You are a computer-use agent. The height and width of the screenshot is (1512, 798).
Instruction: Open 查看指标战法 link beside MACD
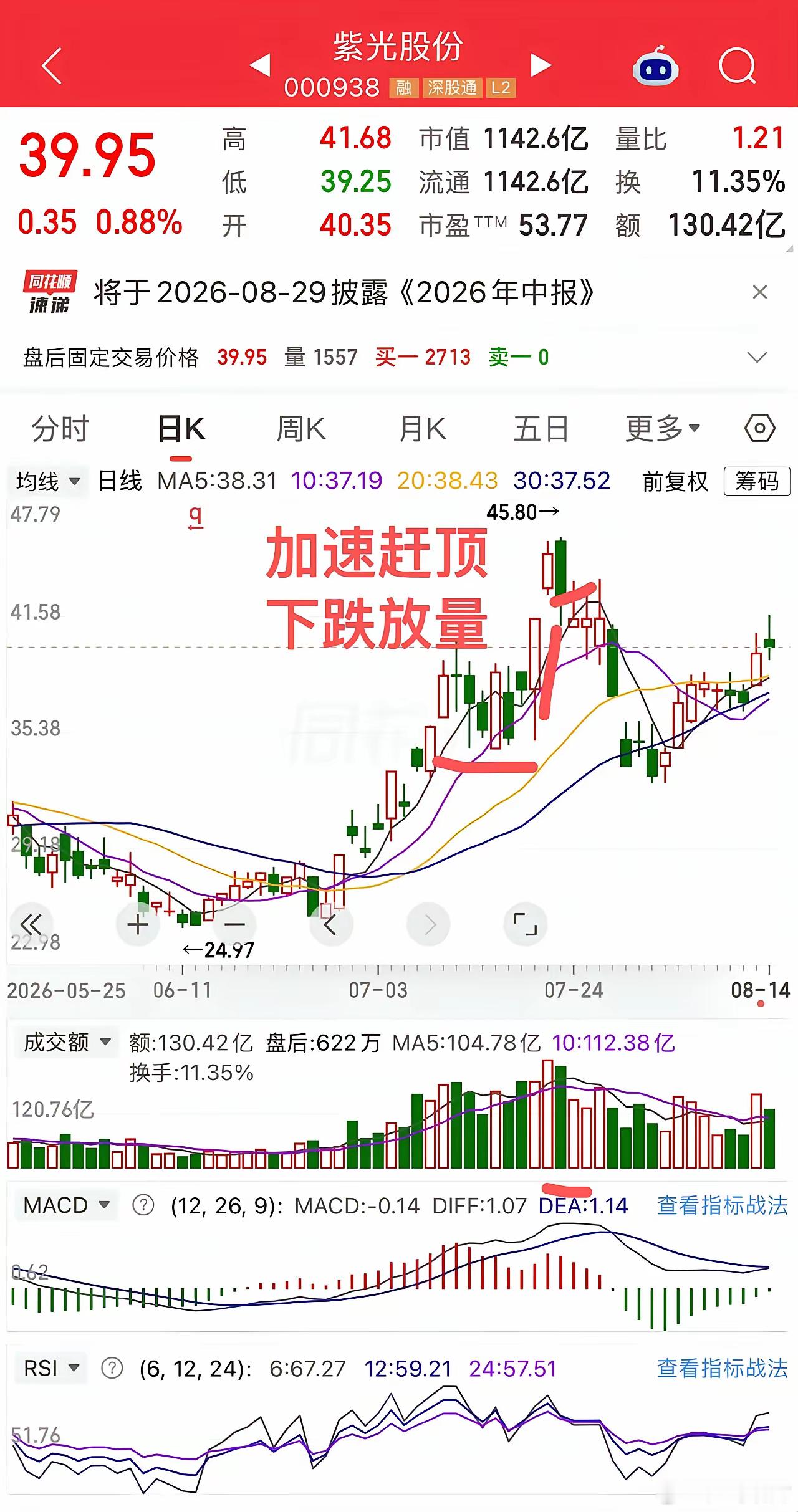pyautogui.click(x=722, y=1205)
